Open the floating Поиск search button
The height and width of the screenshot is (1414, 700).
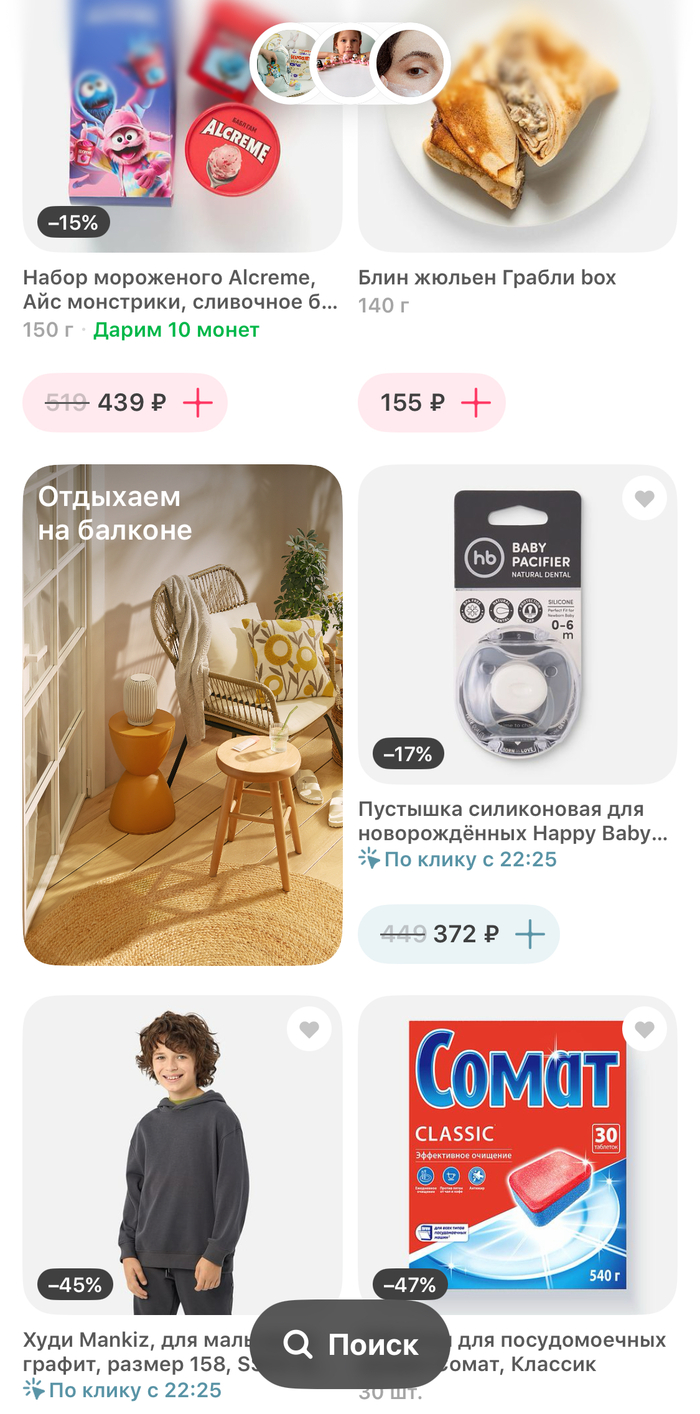349,1344
